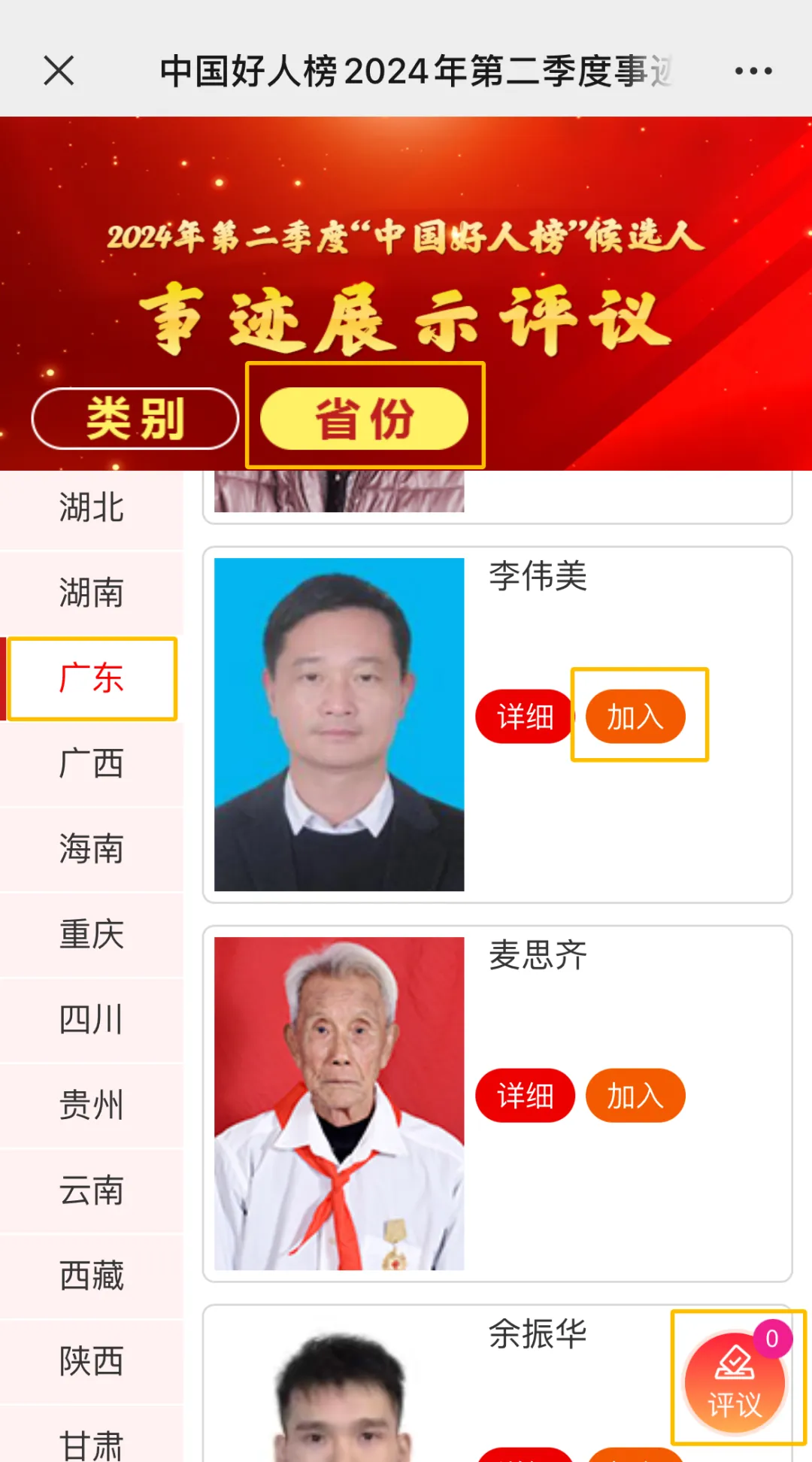The width and height of the screenshot is (812, 1462).
Task: Select 西藏 province
Action: point(91,1276)
